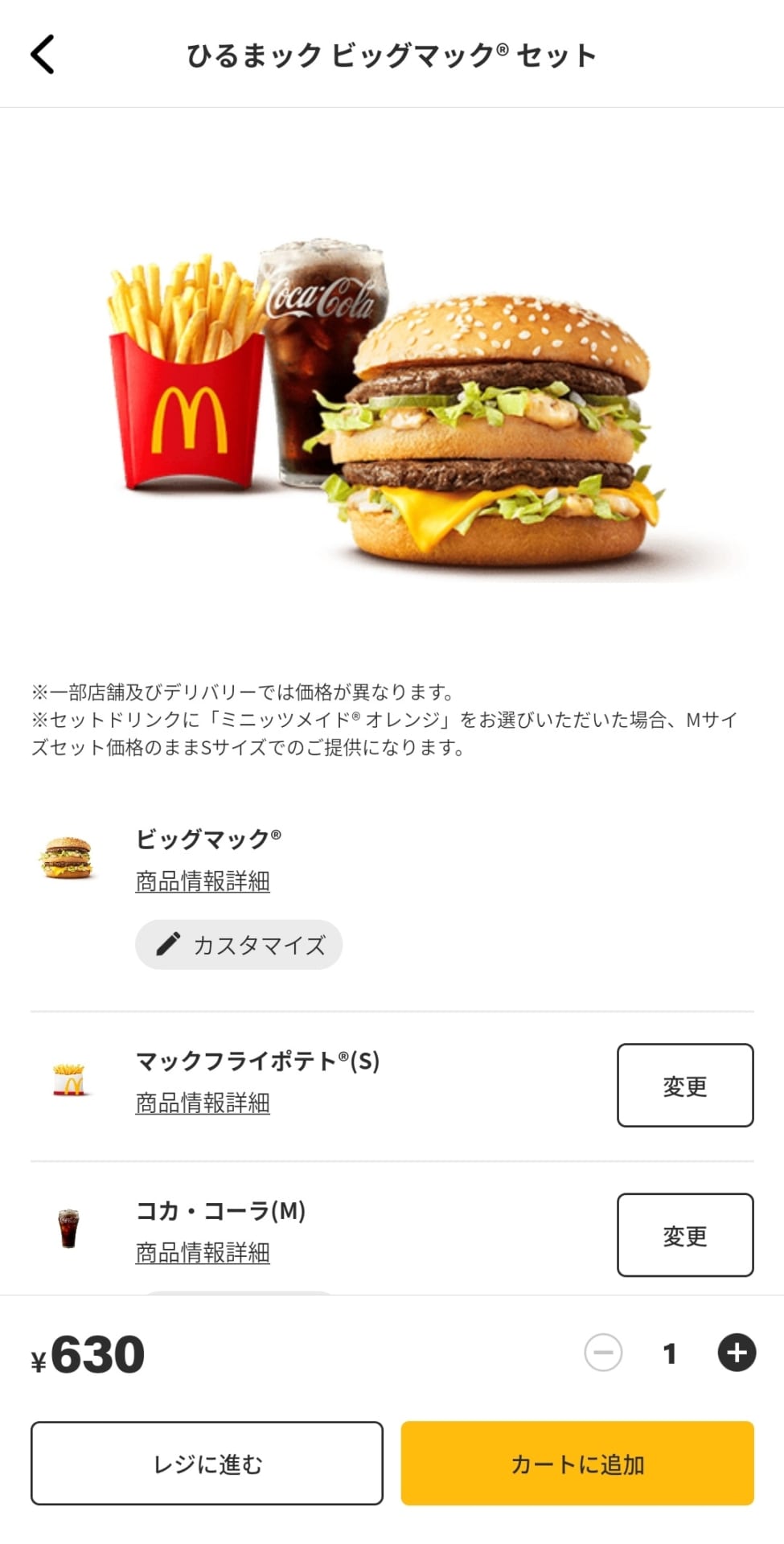Add the set with カートに追加
This screenshot has height=1544, width=784.
tap(577, 1464)
